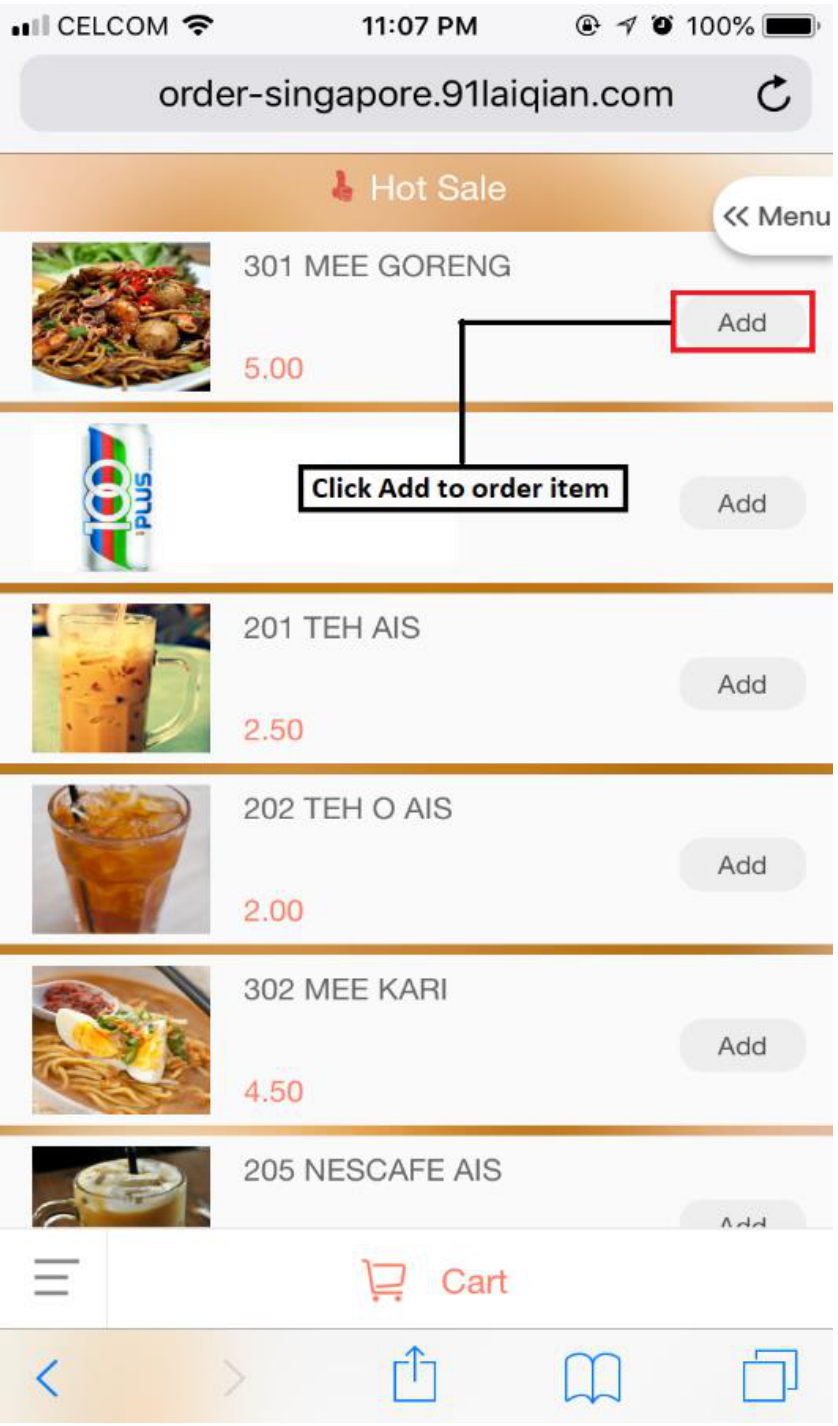The image size is (838, 1426).
Task: Add 202 TEH O AIS to order
Action: coord(742,865)
